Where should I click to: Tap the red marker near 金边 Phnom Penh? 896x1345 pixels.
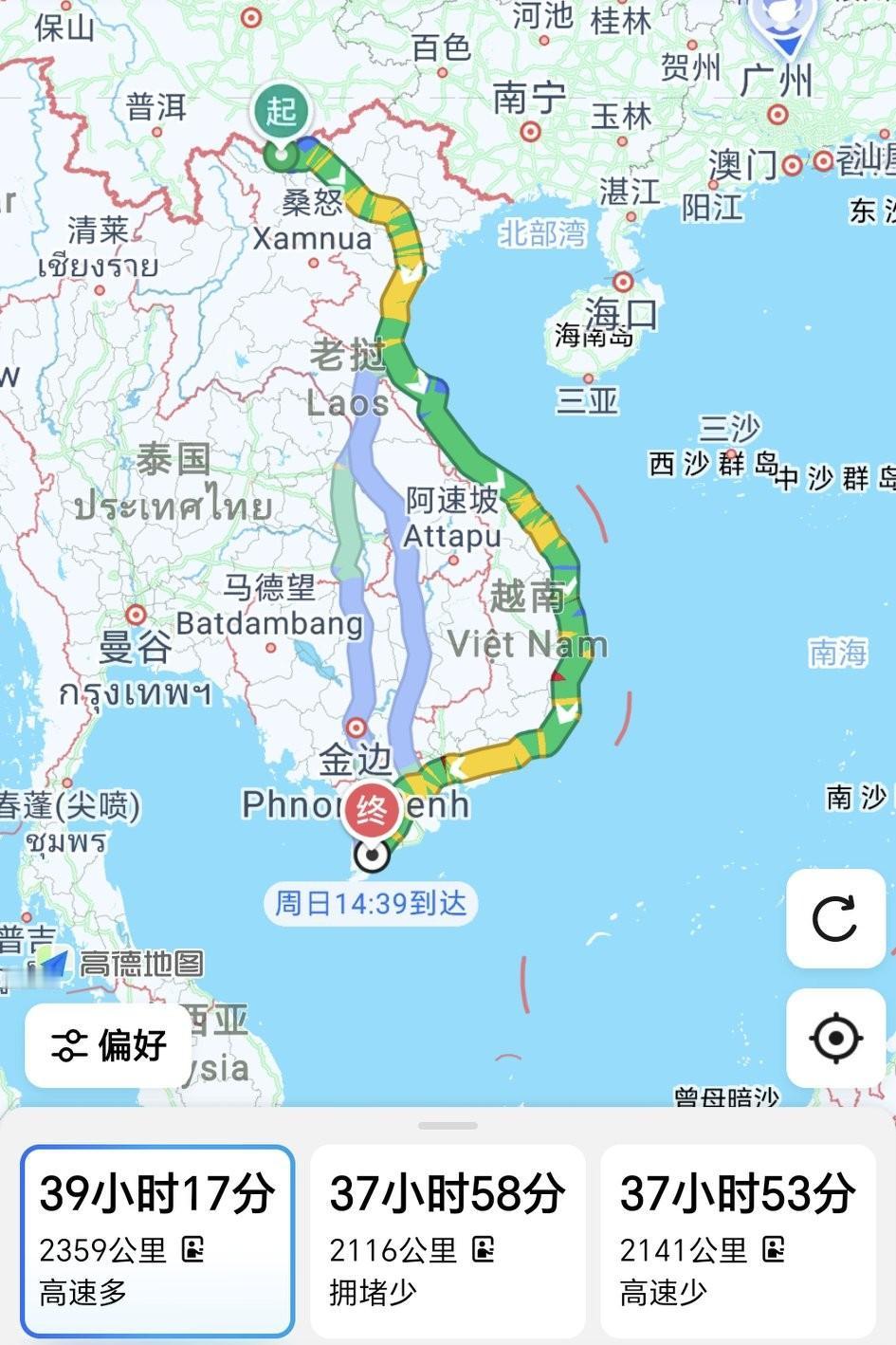pyautogui.click(x=356, y=728)
